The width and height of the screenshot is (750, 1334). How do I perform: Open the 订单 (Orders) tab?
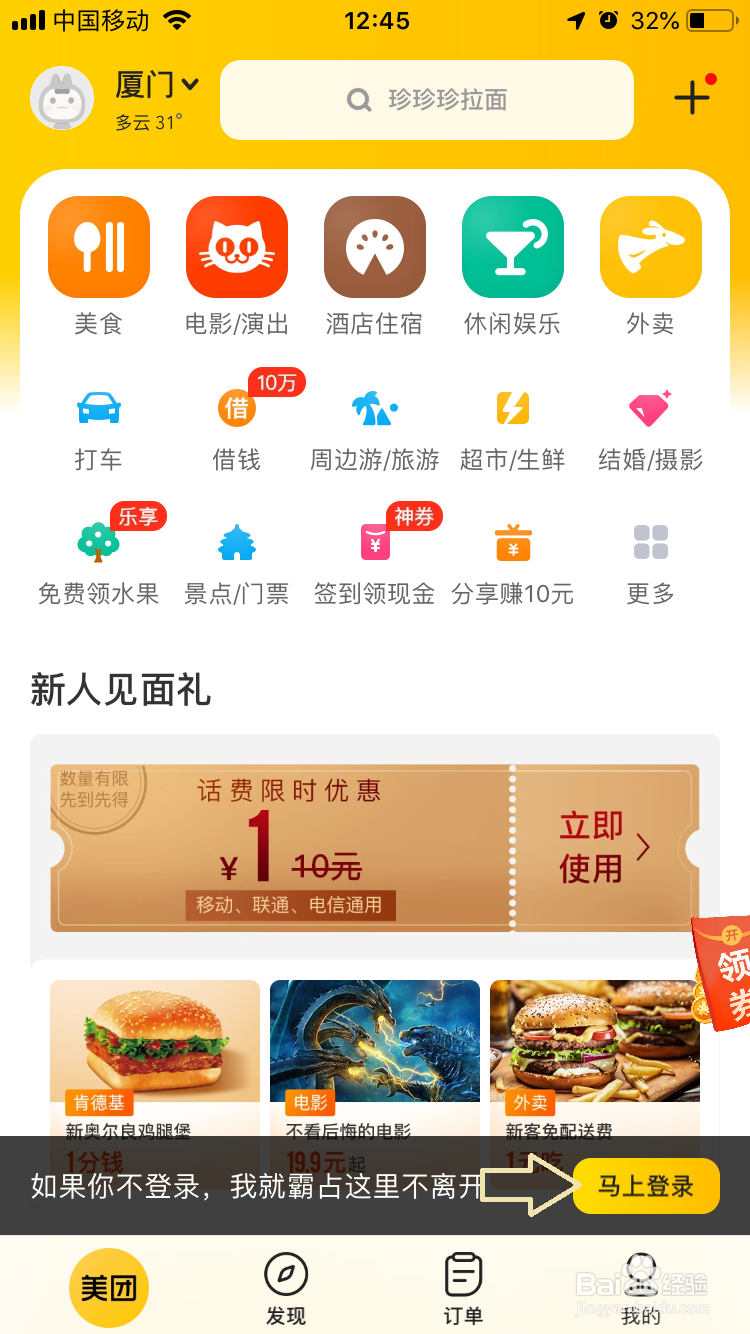pyautogui.click(x=462, y=1285)
